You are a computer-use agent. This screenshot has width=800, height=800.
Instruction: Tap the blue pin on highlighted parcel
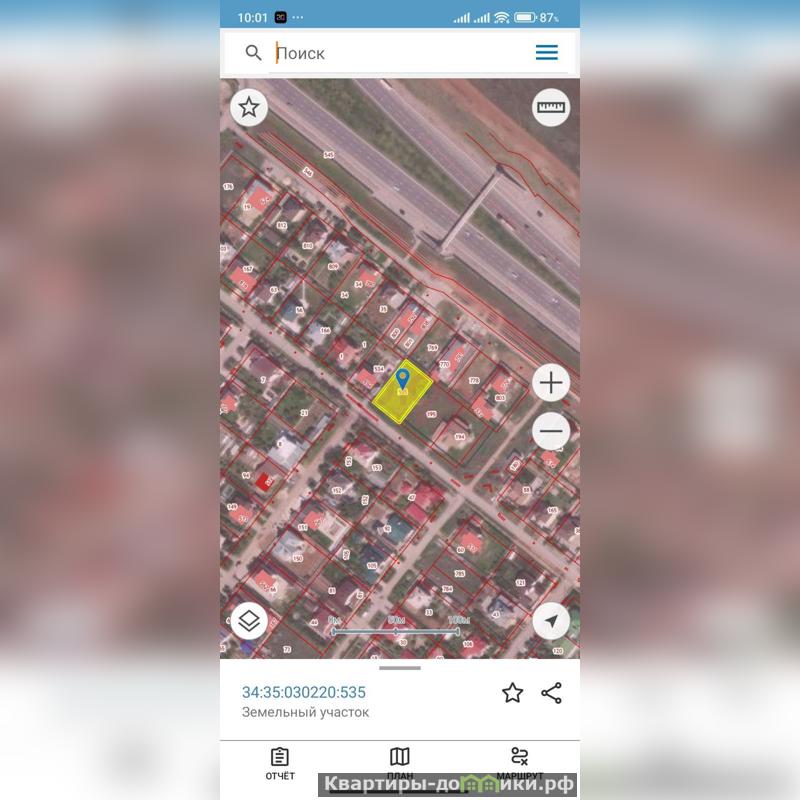coord(402,379)
